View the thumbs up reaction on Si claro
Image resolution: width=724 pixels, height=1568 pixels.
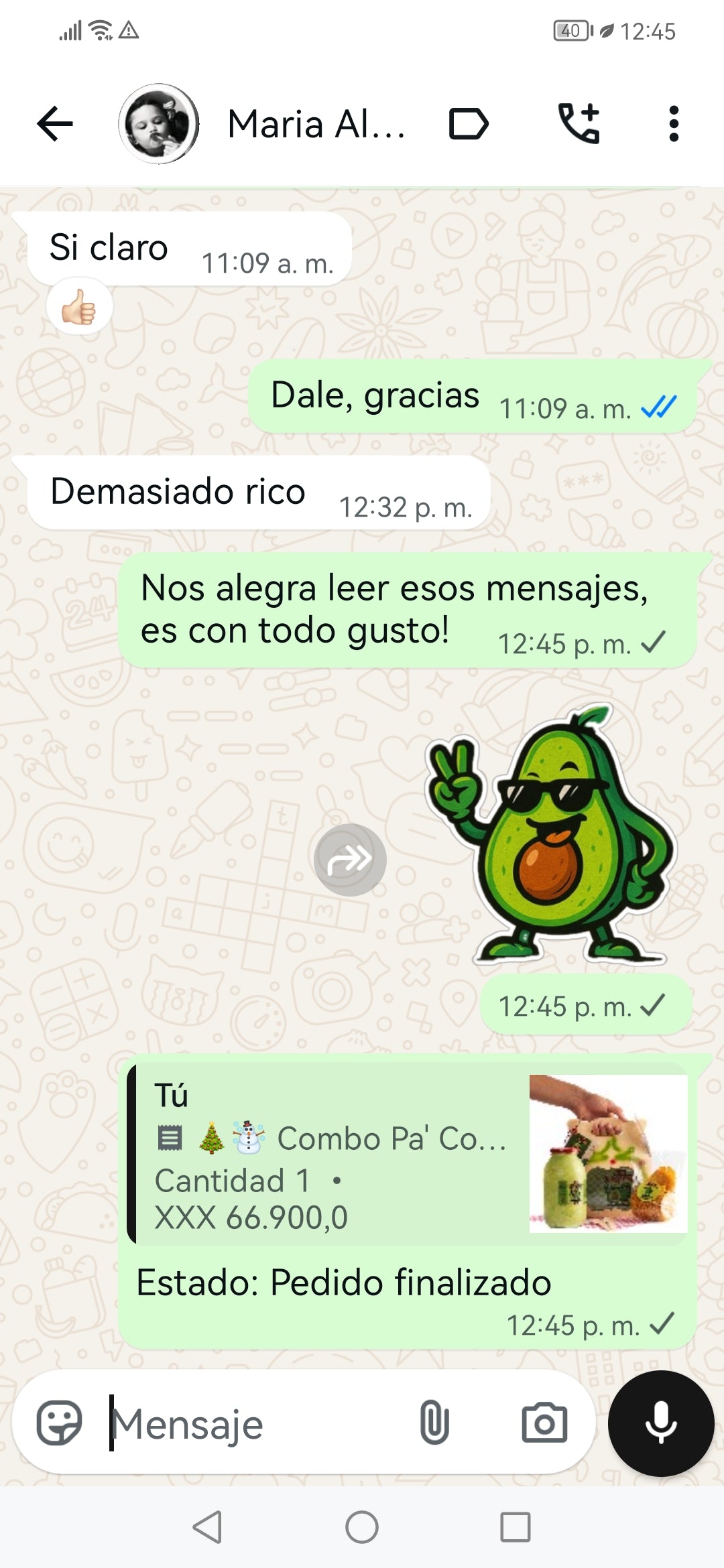tap(79, 308)
